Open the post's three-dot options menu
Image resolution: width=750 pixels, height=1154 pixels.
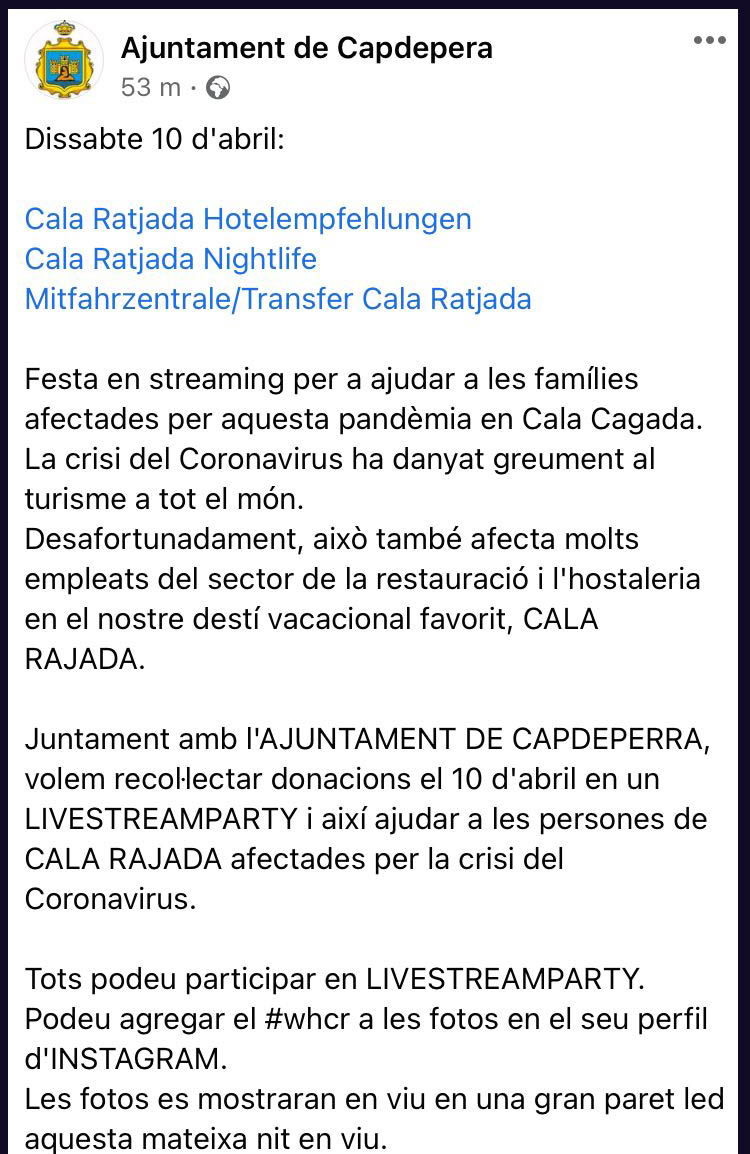[x=709, y=40]
